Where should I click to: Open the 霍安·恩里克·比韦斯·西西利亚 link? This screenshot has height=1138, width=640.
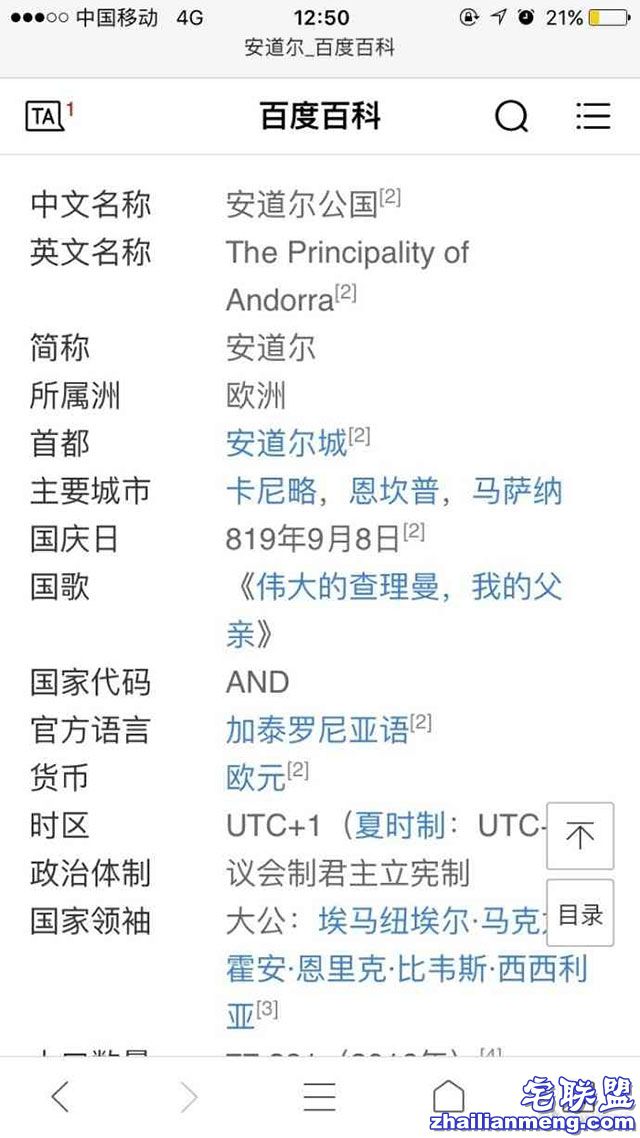pos(406,969)
